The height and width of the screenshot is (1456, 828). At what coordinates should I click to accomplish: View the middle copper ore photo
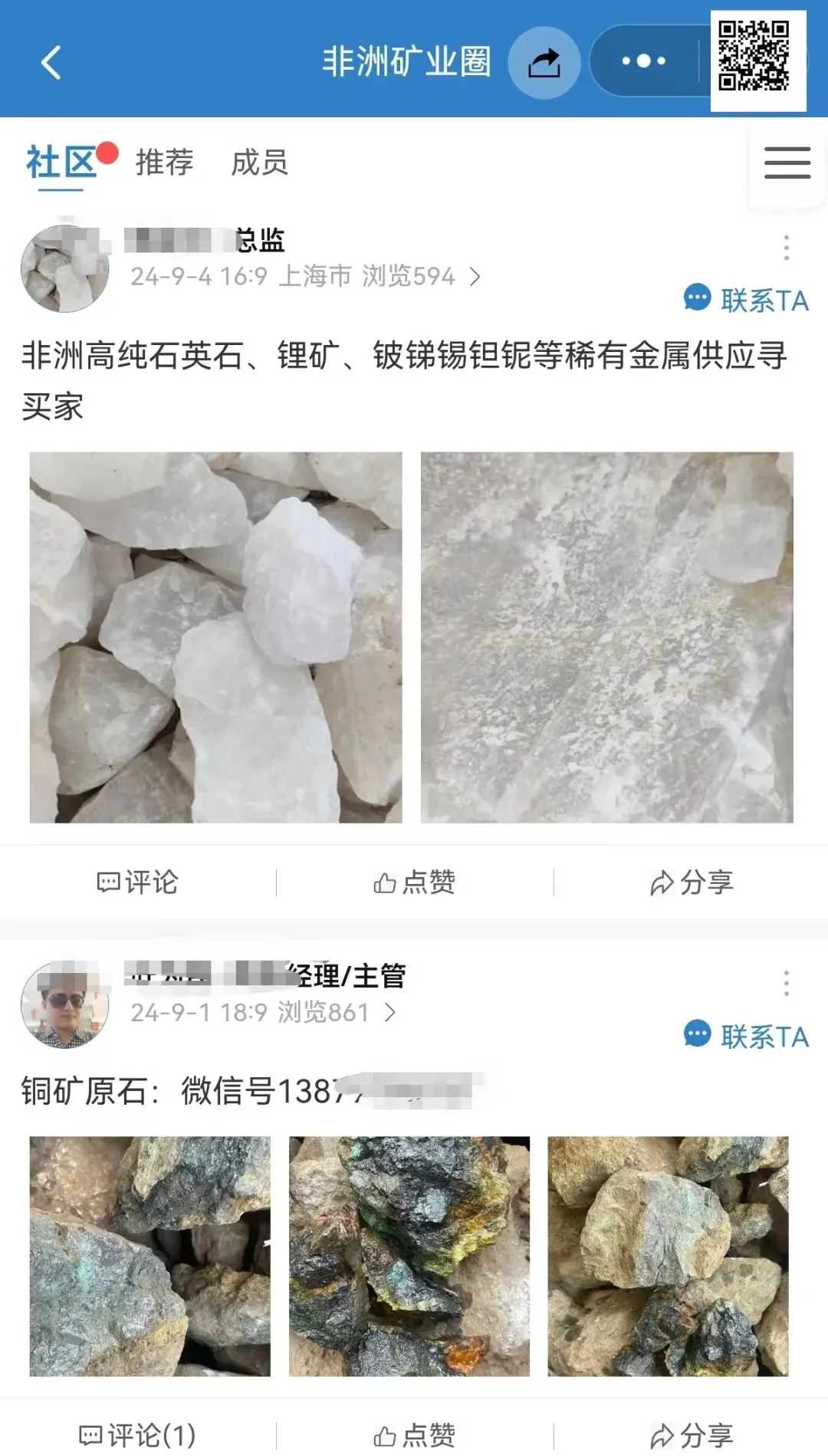pyautogui.click(x=409, y=1256)
